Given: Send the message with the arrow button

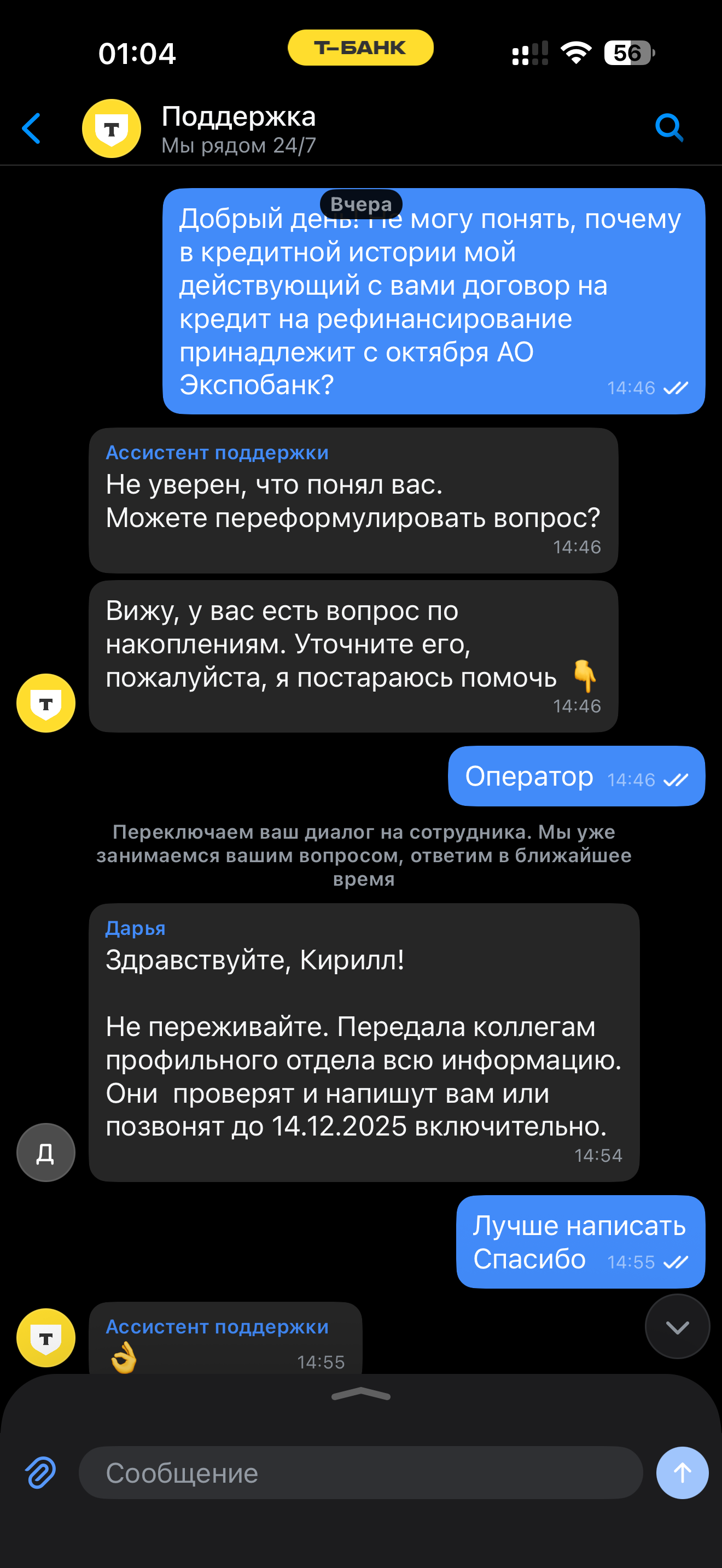Looking at the screenshot, I should coord(682,1473).
